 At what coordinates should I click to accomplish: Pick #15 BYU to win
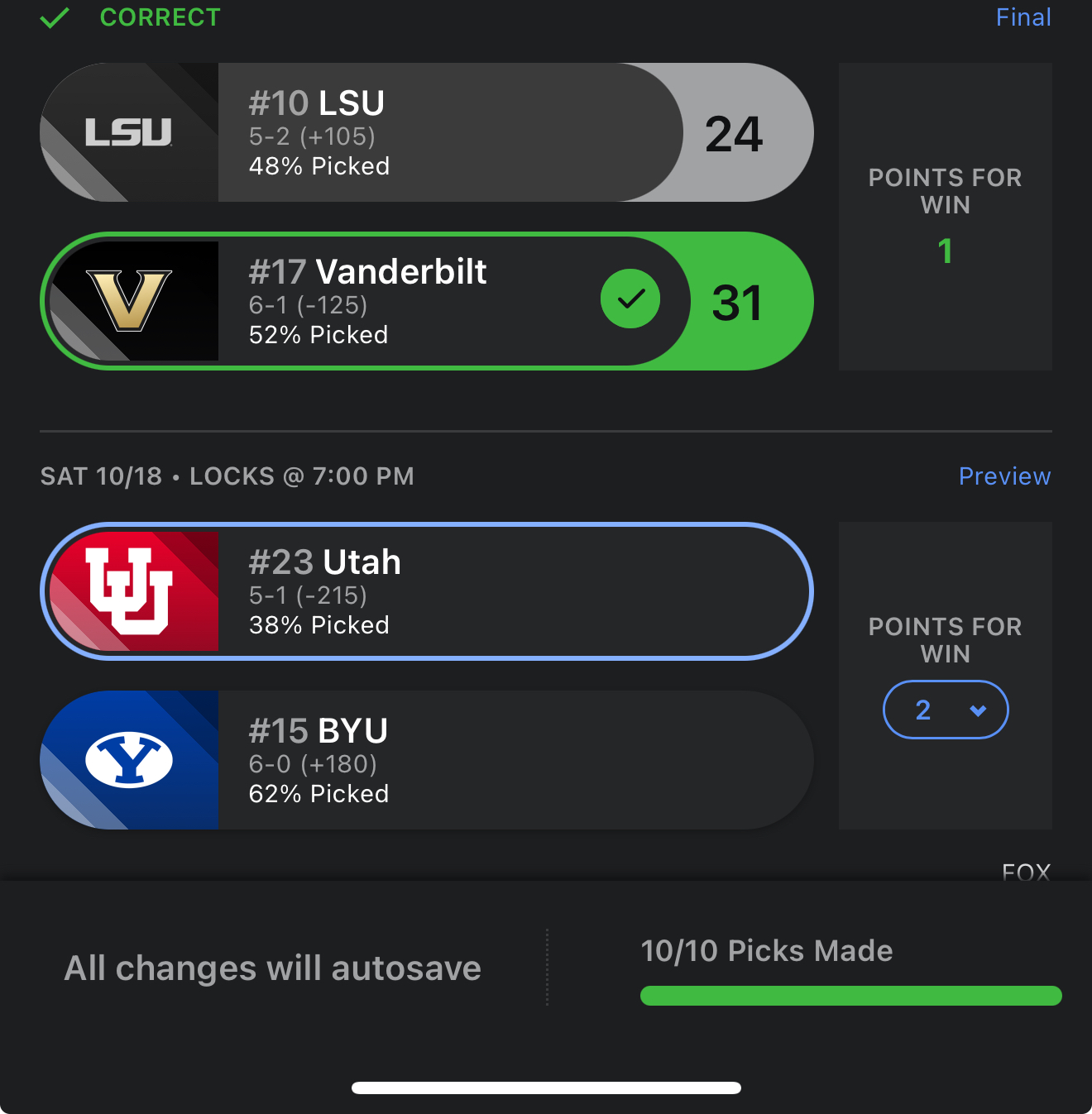pyautogui.click(x=427, y=760)
